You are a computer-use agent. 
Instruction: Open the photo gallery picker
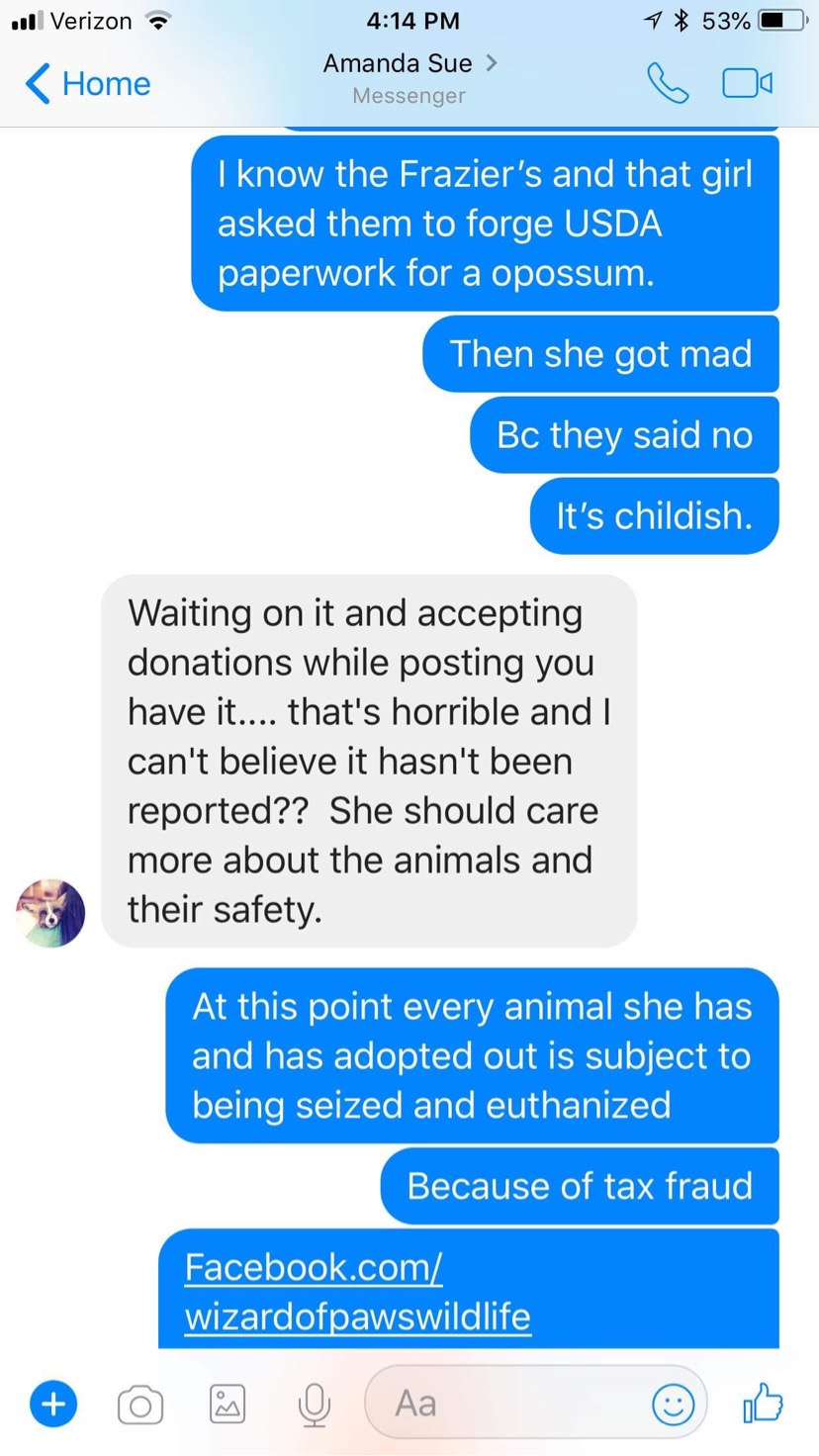[x=227, y=1405]
